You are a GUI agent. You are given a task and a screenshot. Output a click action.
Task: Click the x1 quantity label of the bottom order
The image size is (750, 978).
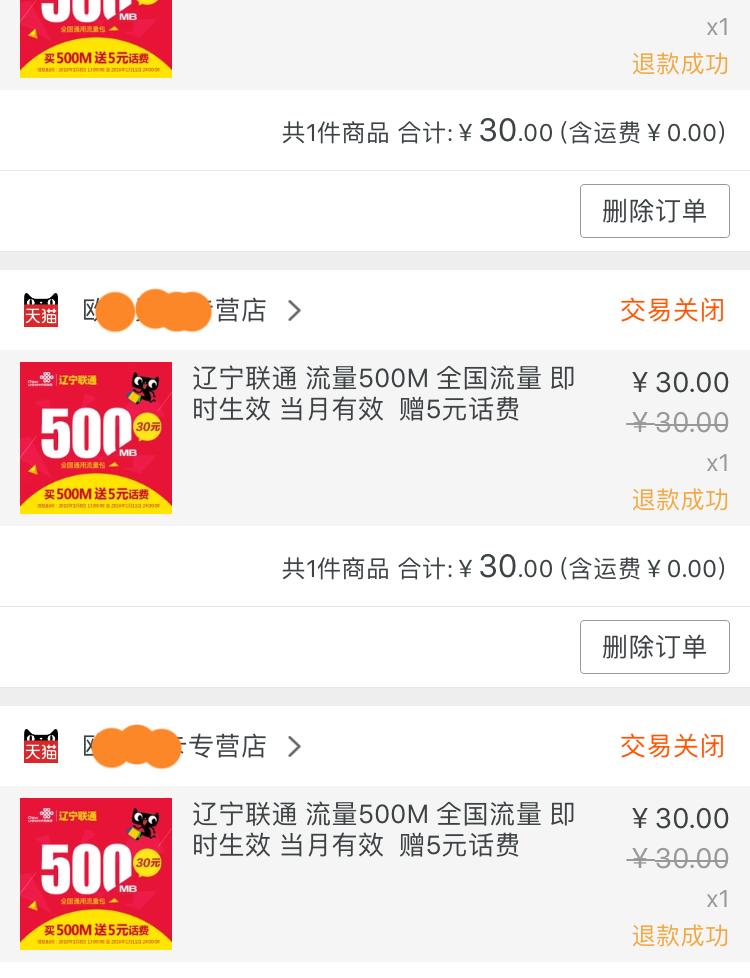[717, 899]
